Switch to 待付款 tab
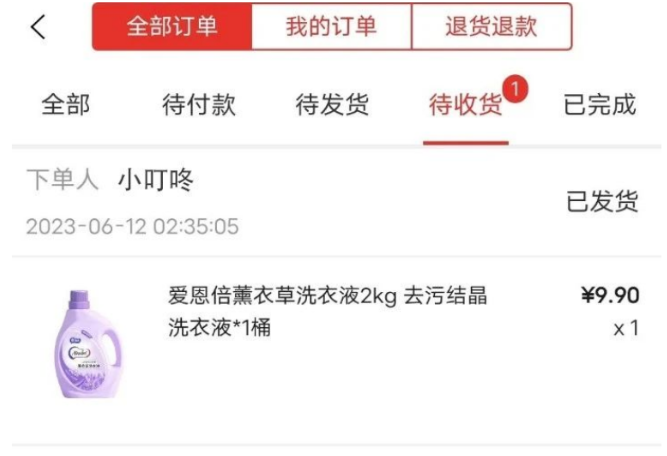Screen dimensions: 667x456 199,105
